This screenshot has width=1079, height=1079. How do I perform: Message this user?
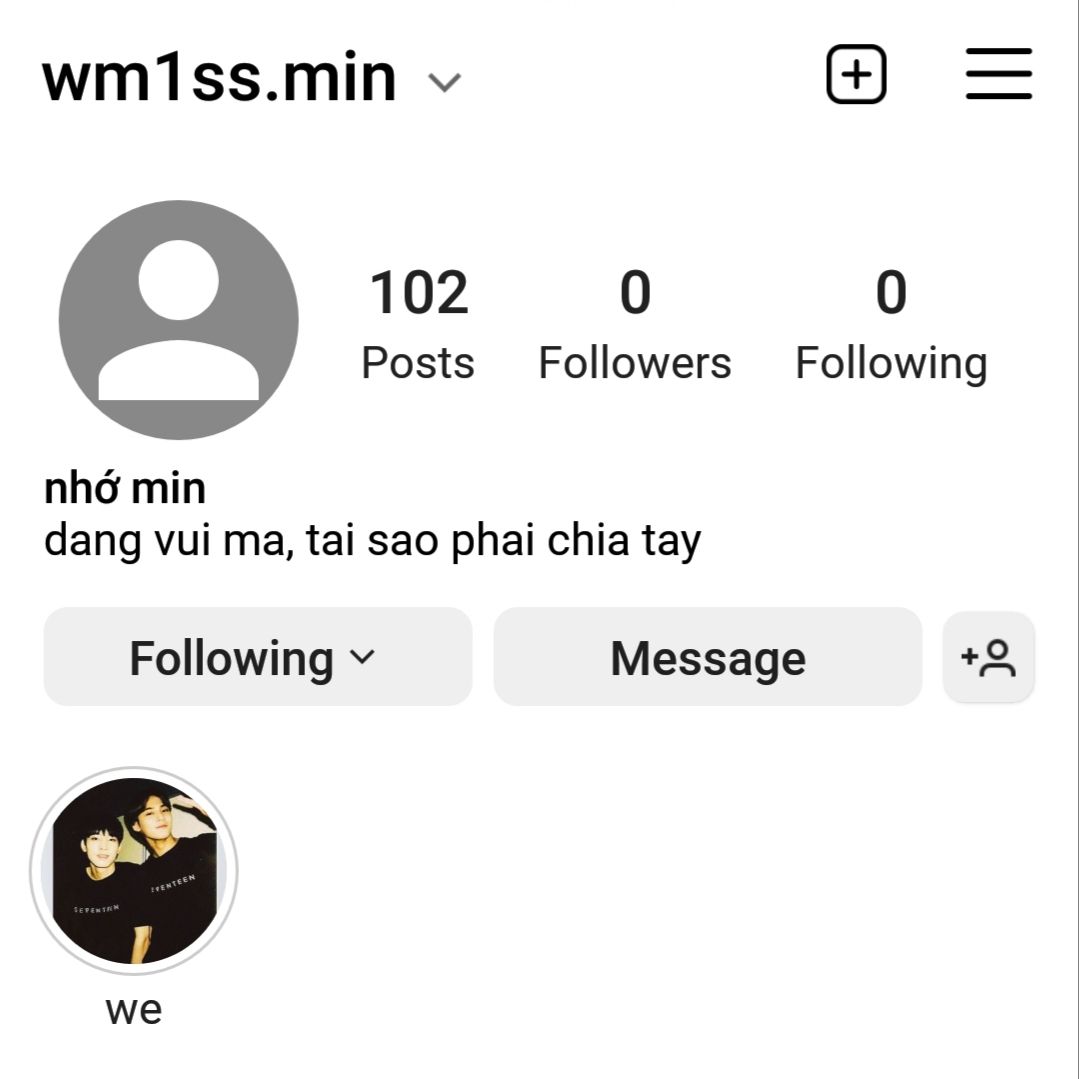tap(707, 657)
